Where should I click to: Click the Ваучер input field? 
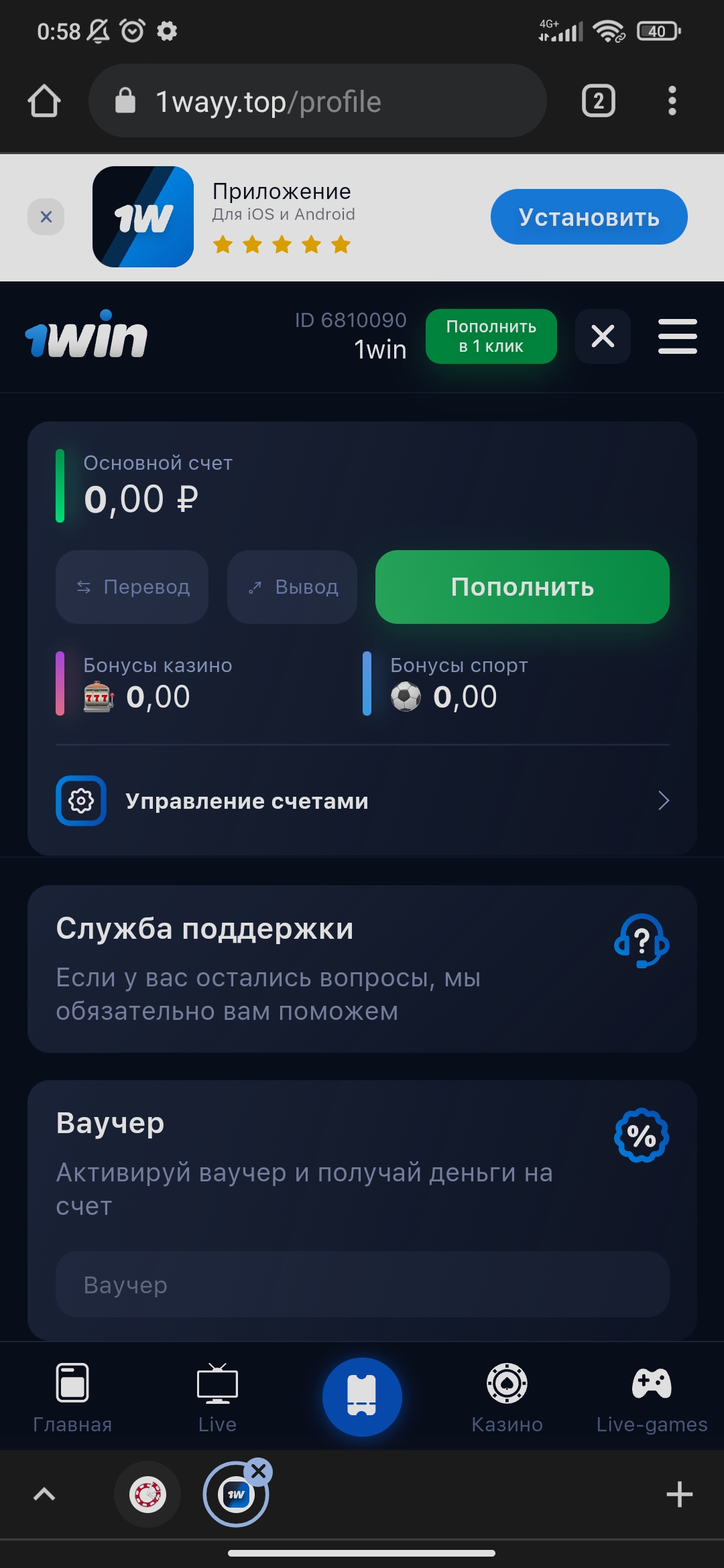point(362,1285)
